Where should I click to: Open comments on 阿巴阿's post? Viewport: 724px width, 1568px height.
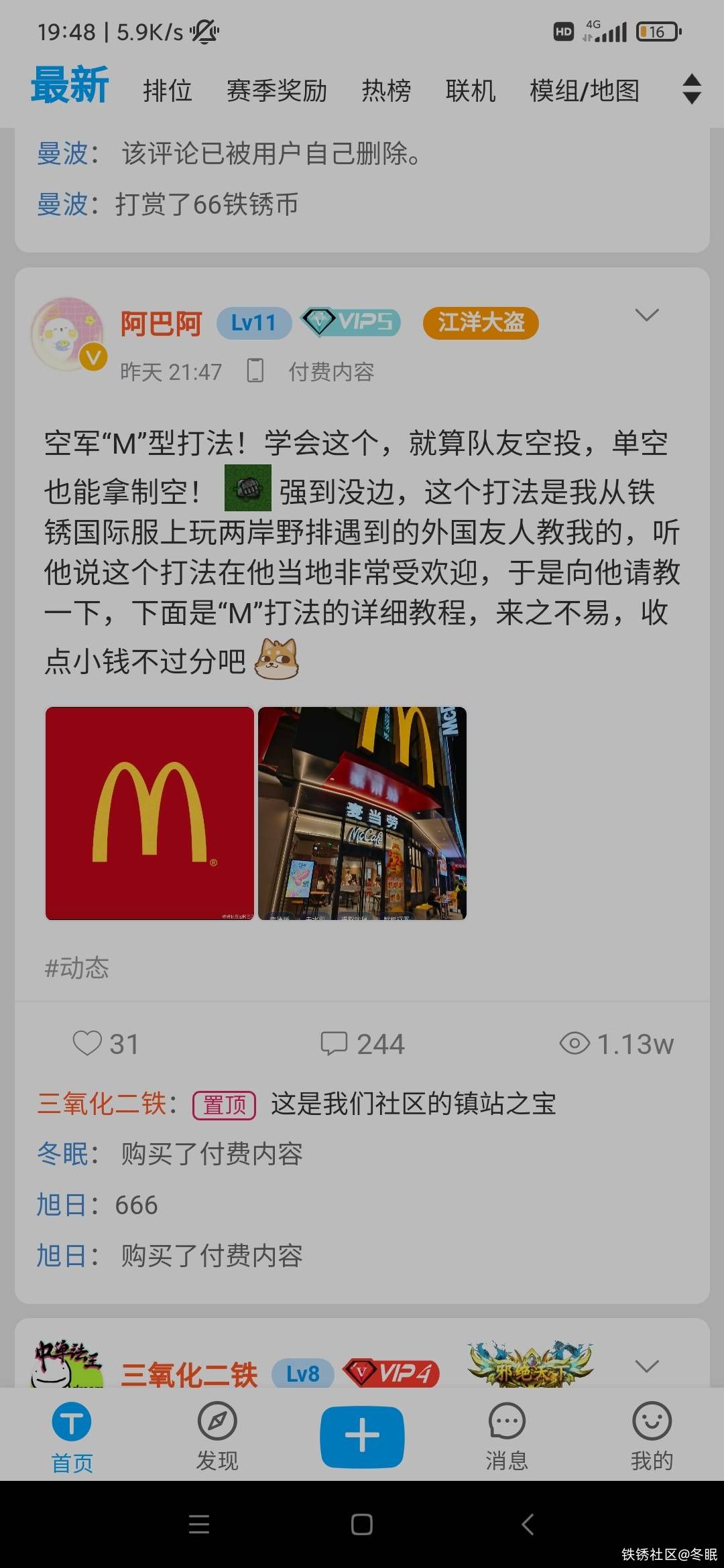[x=362, y=1043]
